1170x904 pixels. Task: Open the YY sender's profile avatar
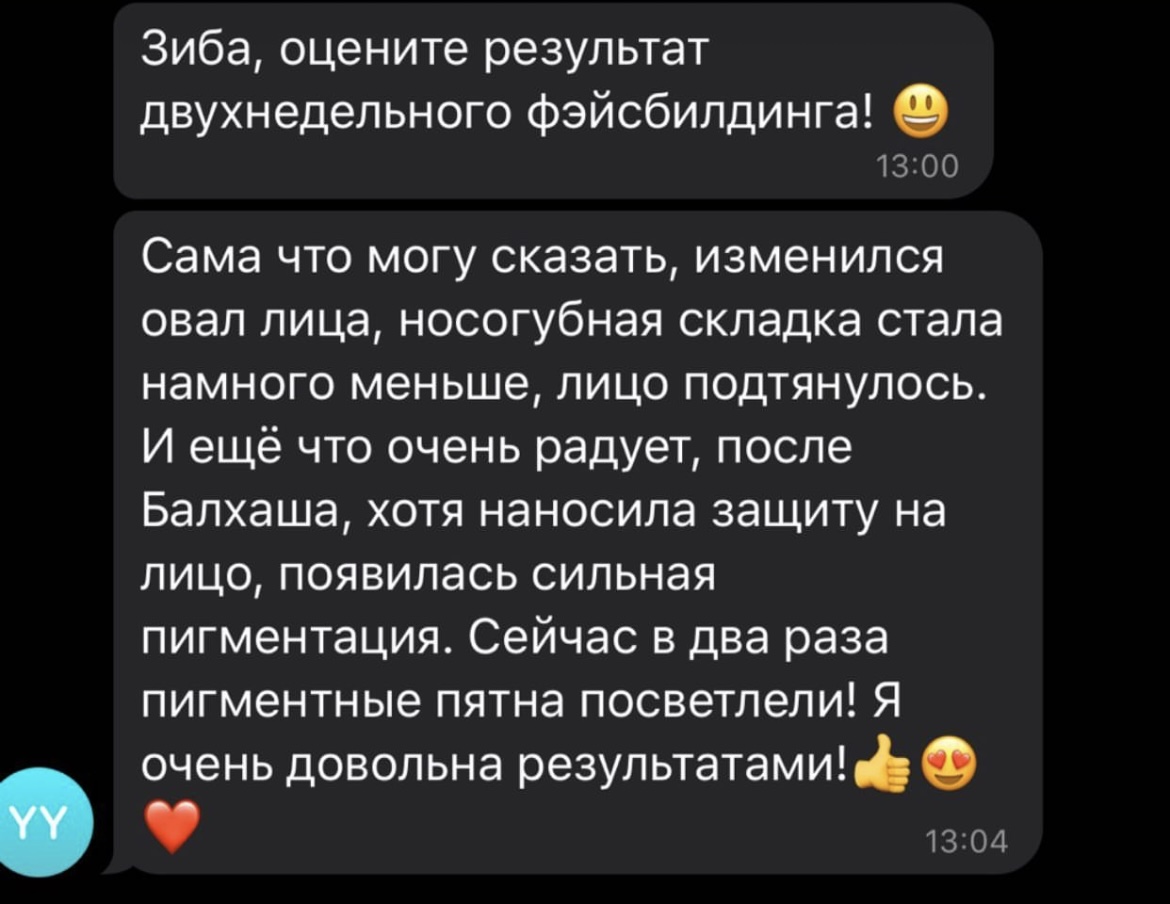(43, 824)
